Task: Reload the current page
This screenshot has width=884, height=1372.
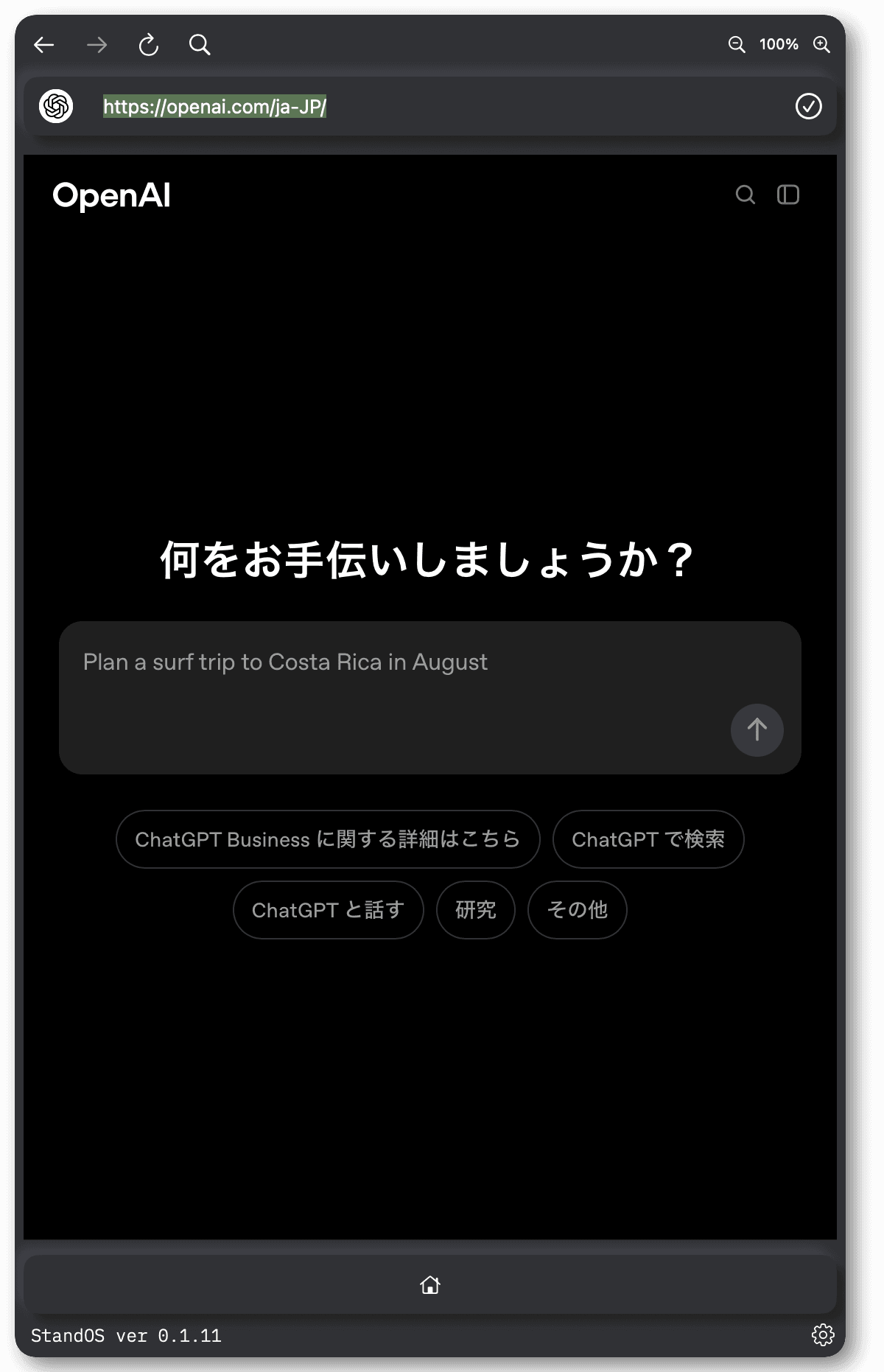Action: pos(149,45)
